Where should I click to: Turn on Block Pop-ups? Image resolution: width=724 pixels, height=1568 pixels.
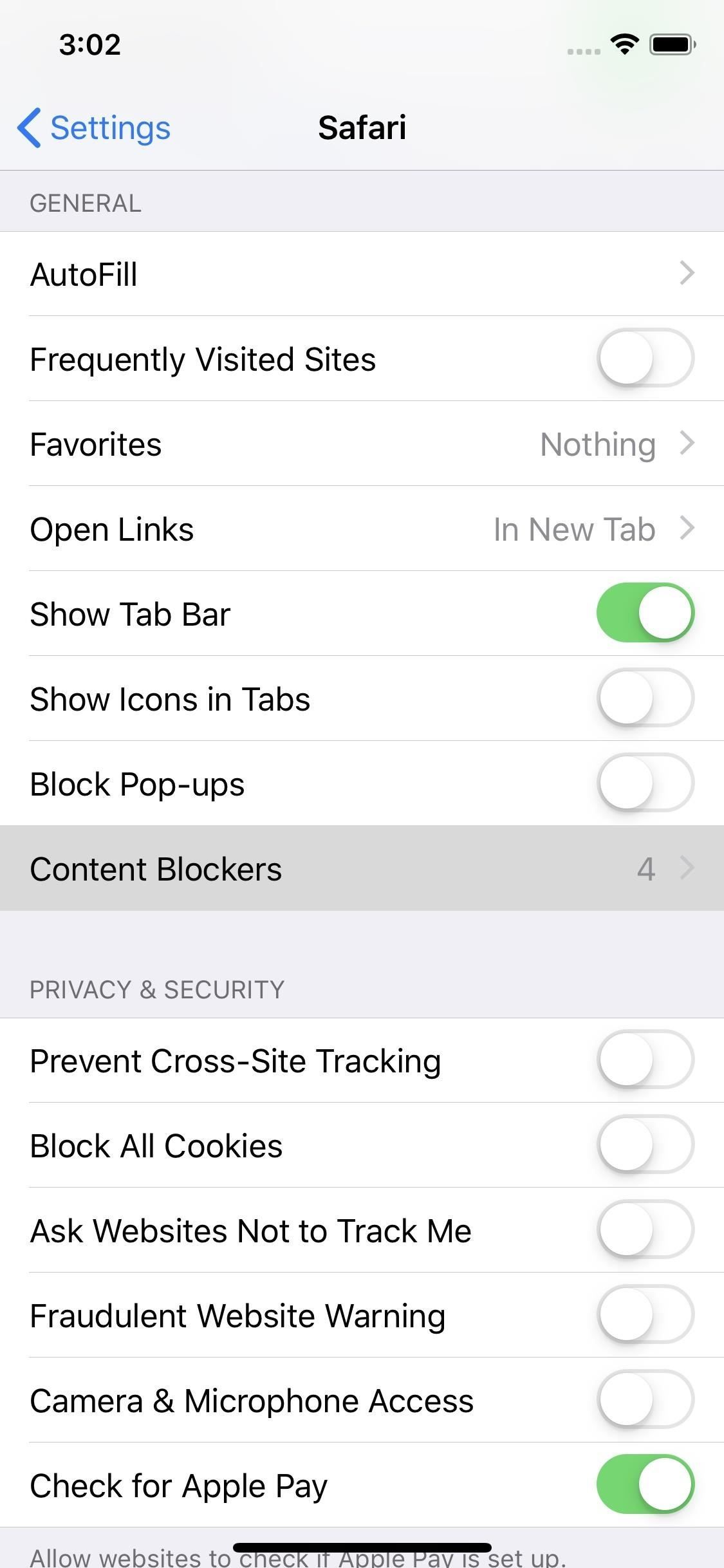point(645,783)
